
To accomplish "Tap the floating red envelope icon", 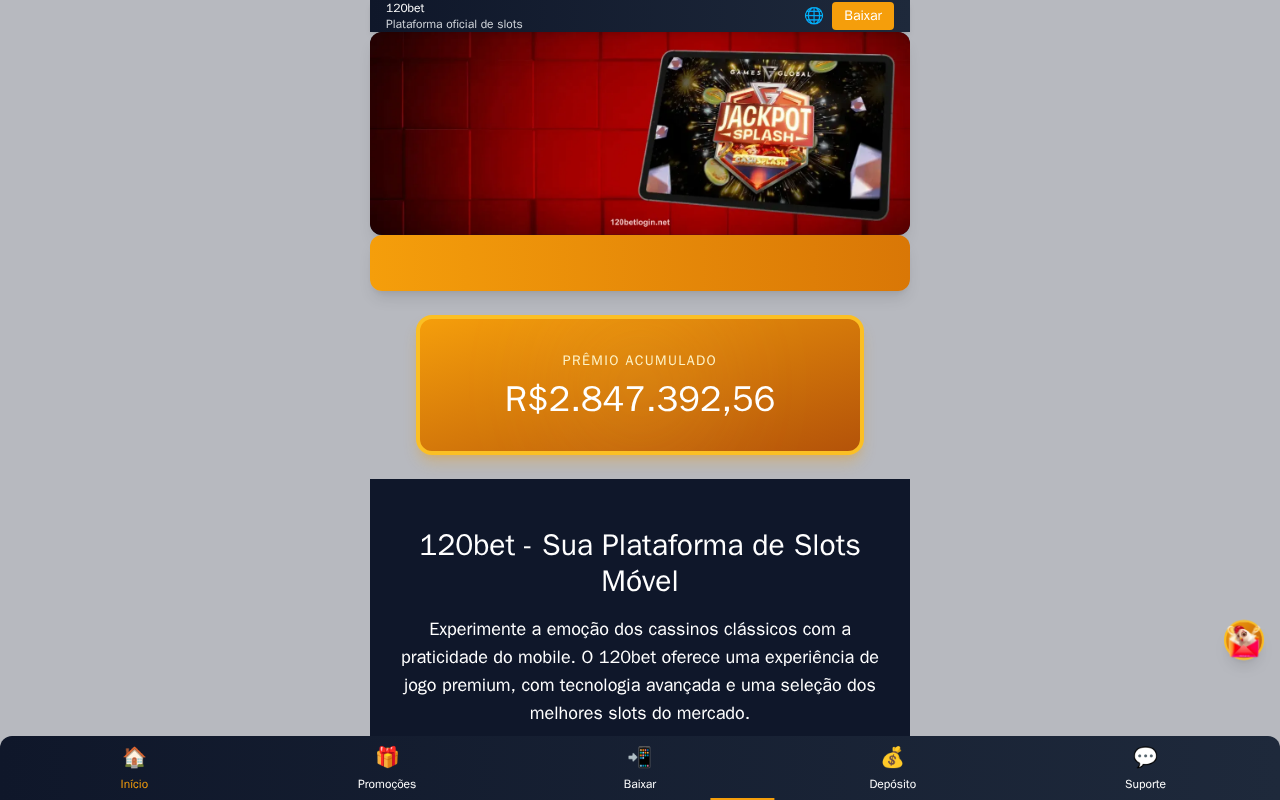I will pyautogui.click(x=1244, y=640).
